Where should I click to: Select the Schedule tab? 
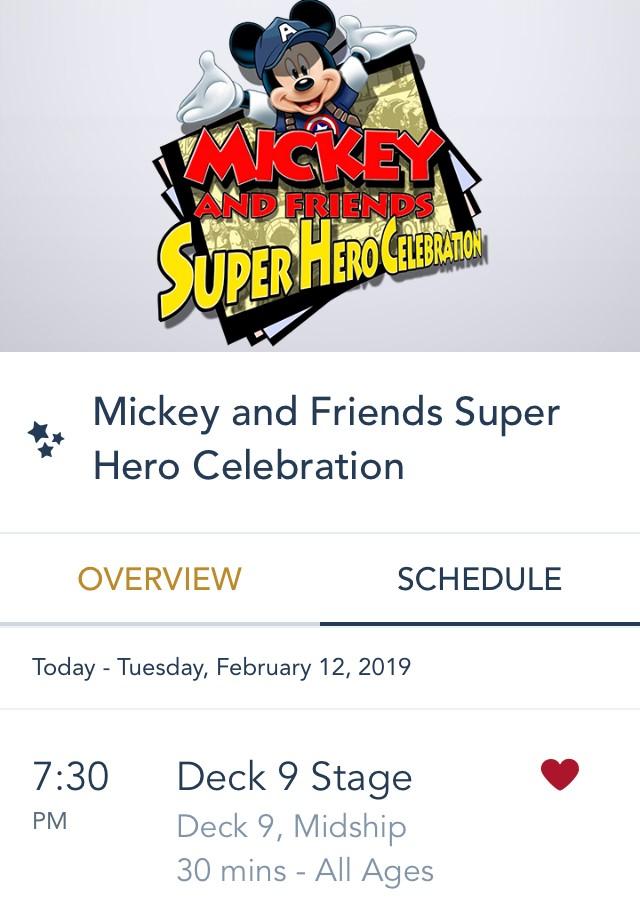[x=479, y=579]
